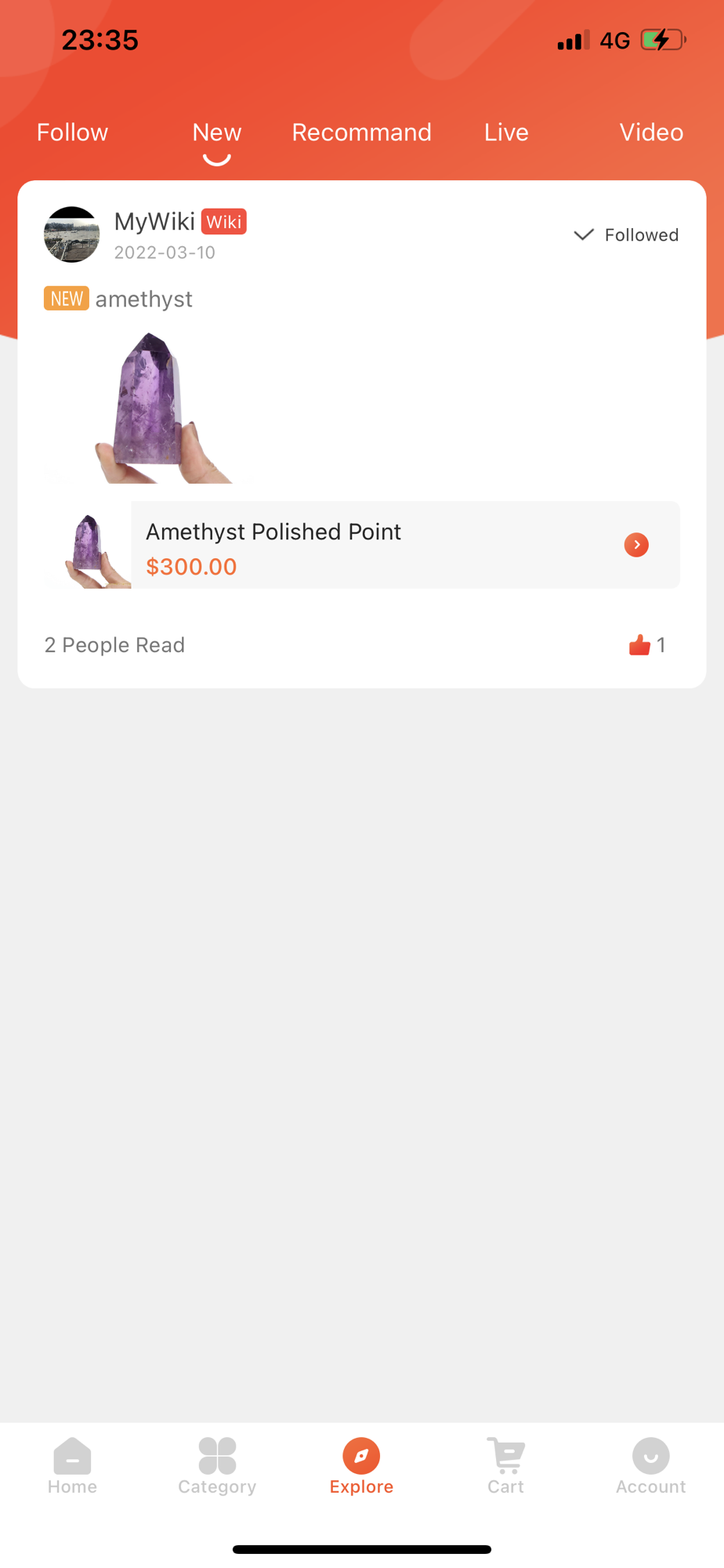
Task: Switch to the Account tab
Action: tap(650, 1466)
